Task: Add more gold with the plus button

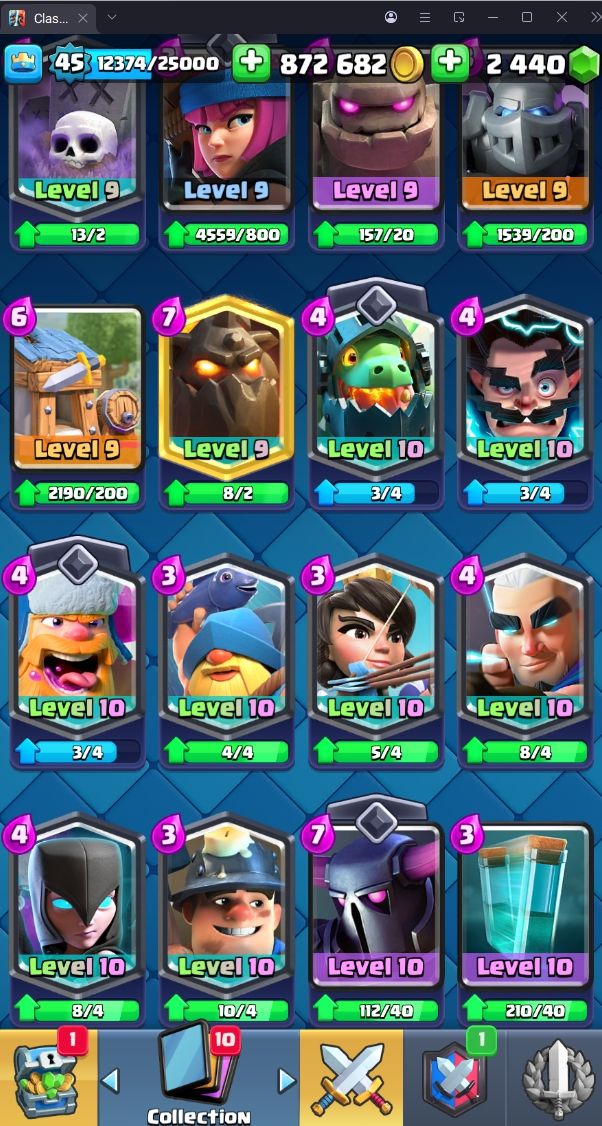Action: pyautogui.click(x=251, y=64)
